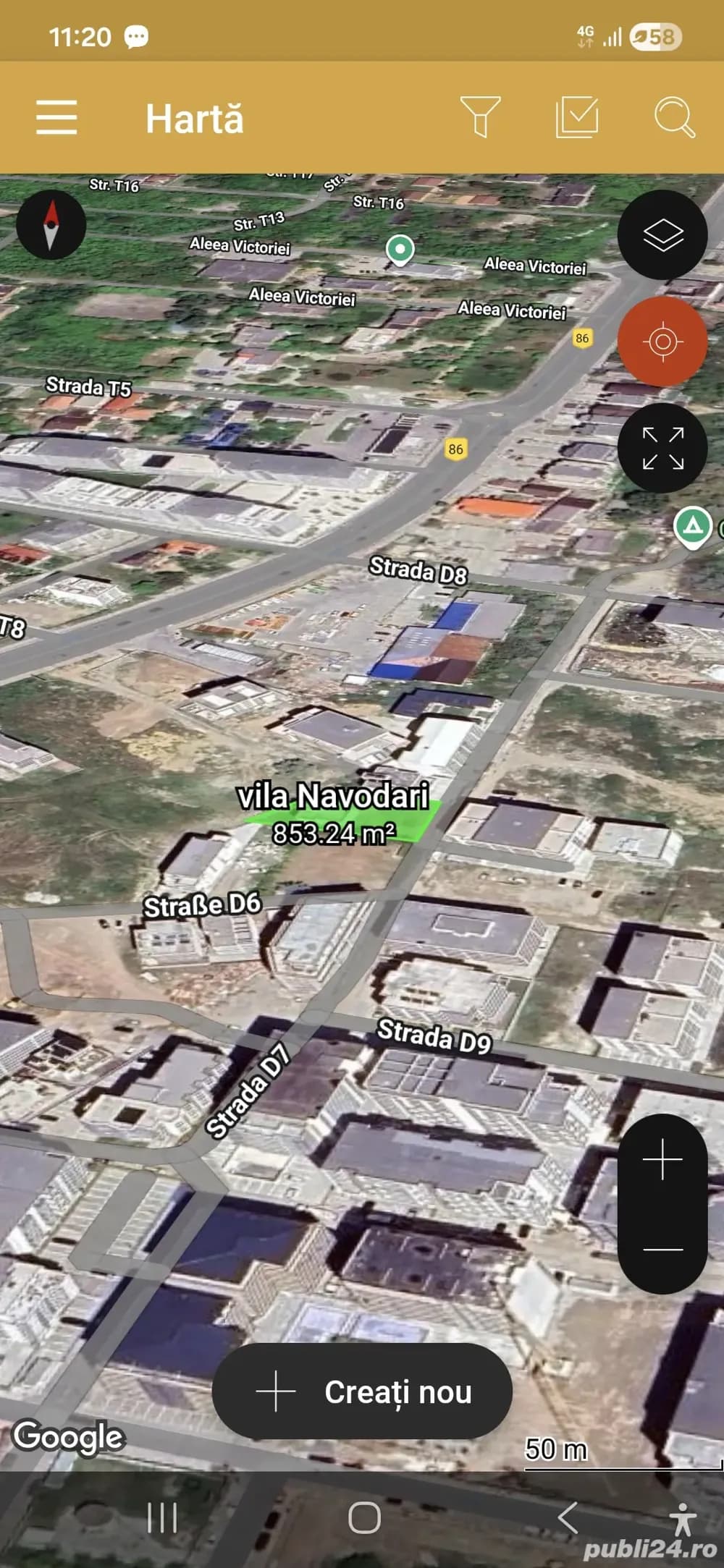Go to the home screen
Screen dimensions: 724x1568
tap(364, 1517)
